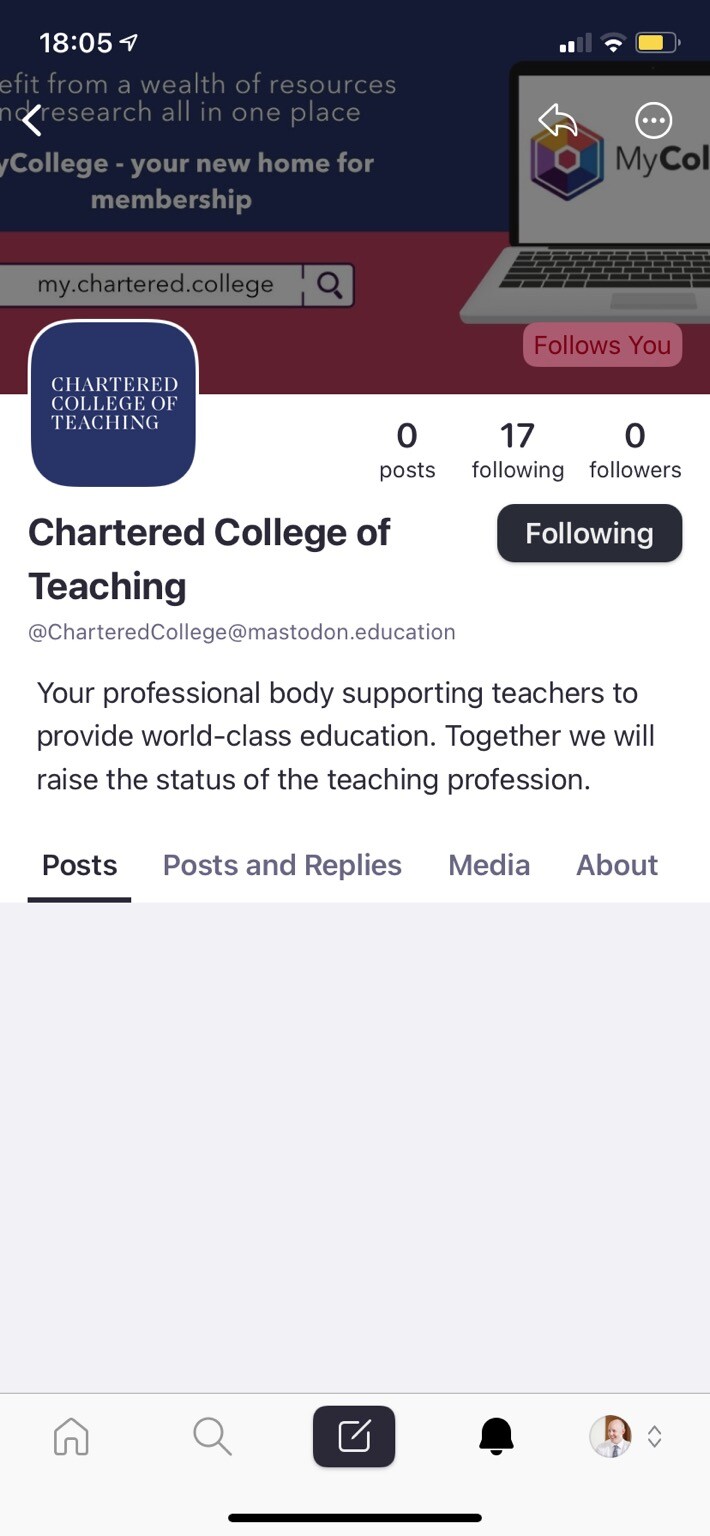The image size is (710, 1536).
Task: View the 0 followers list
Action: click(635, 450)
